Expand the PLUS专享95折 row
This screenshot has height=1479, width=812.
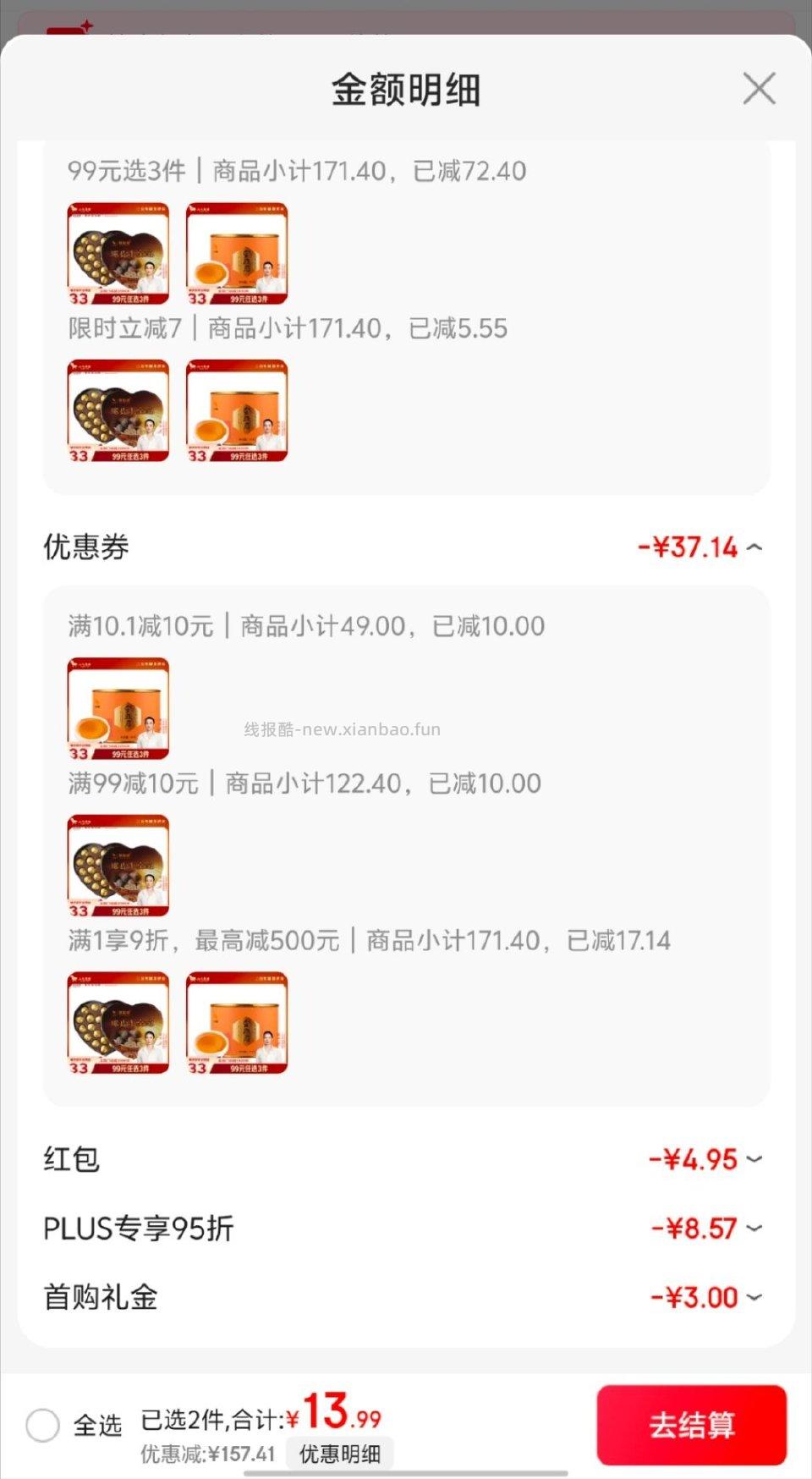point(754,1228)
